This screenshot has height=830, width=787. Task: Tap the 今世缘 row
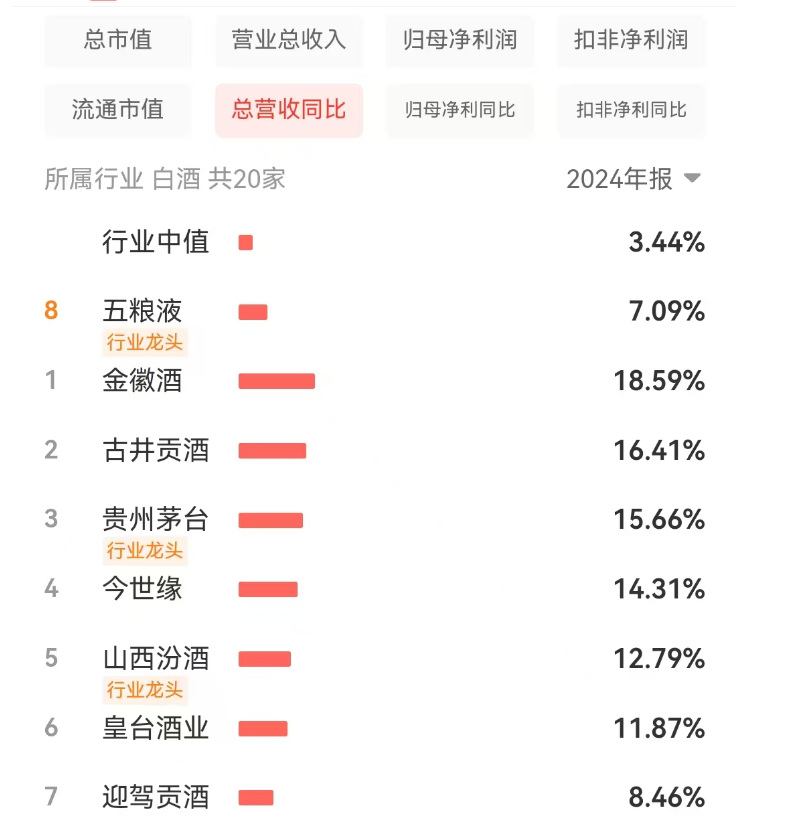pyautogui.click(x=375, y=589)
